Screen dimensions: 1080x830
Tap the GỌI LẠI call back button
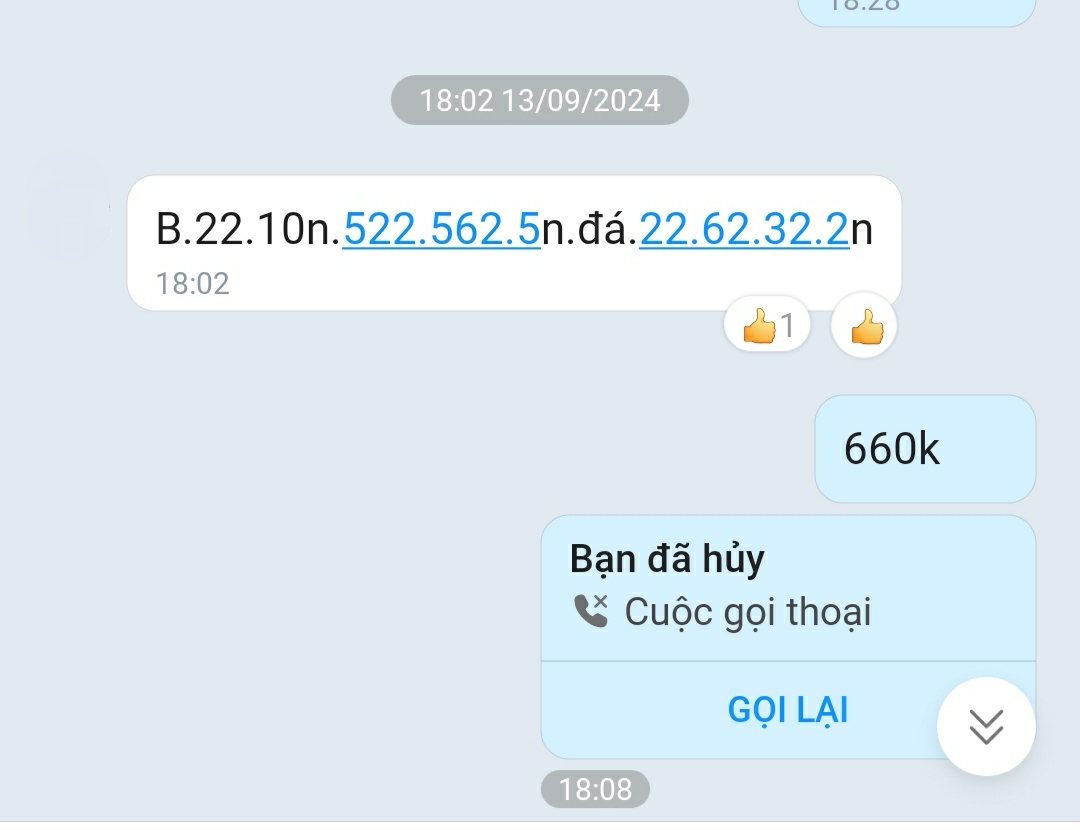787,710
